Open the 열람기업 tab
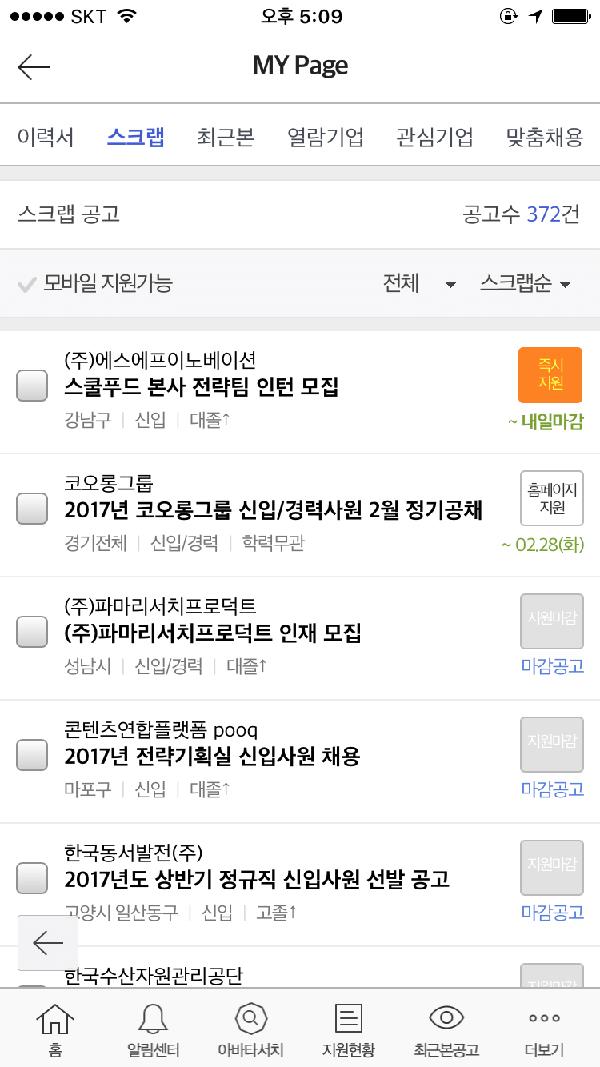Viewport: 600px width, 1067px height. pyautogui.click(x=325, y=137)
